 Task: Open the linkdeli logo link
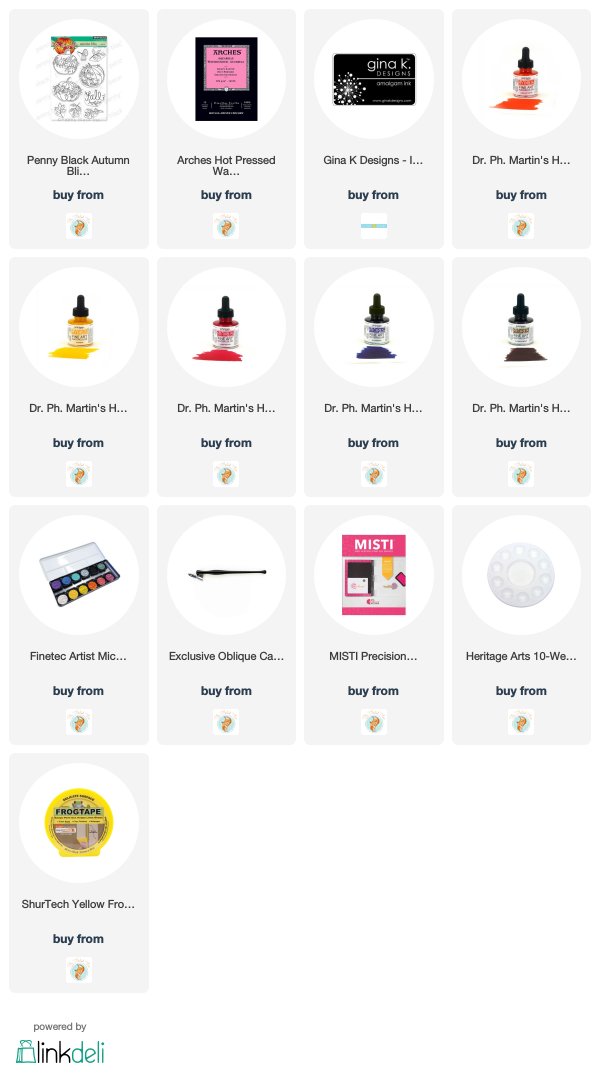[60, 1052]
